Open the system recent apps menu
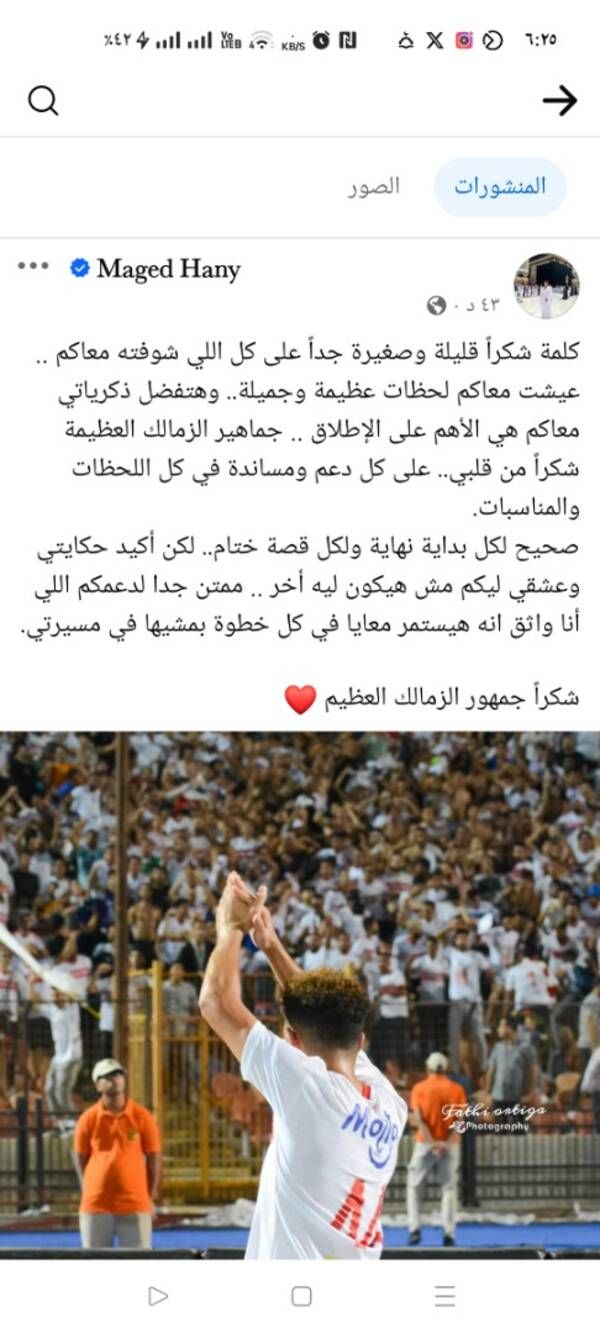Image resolution: width=600 pixels, height=1333 pixels. [x=445, y=1296]
